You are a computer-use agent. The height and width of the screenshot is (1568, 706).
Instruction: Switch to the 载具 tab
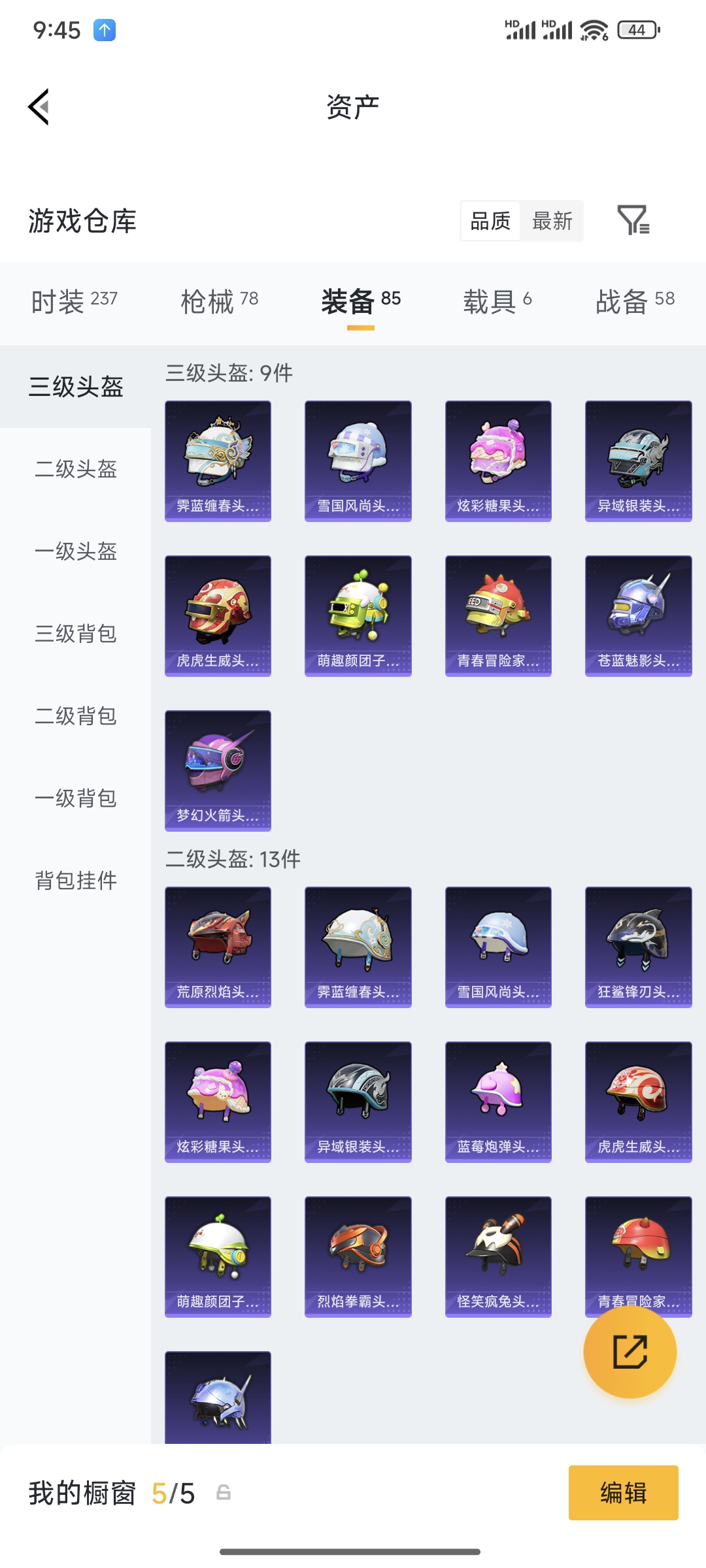(x=497, y=301)
